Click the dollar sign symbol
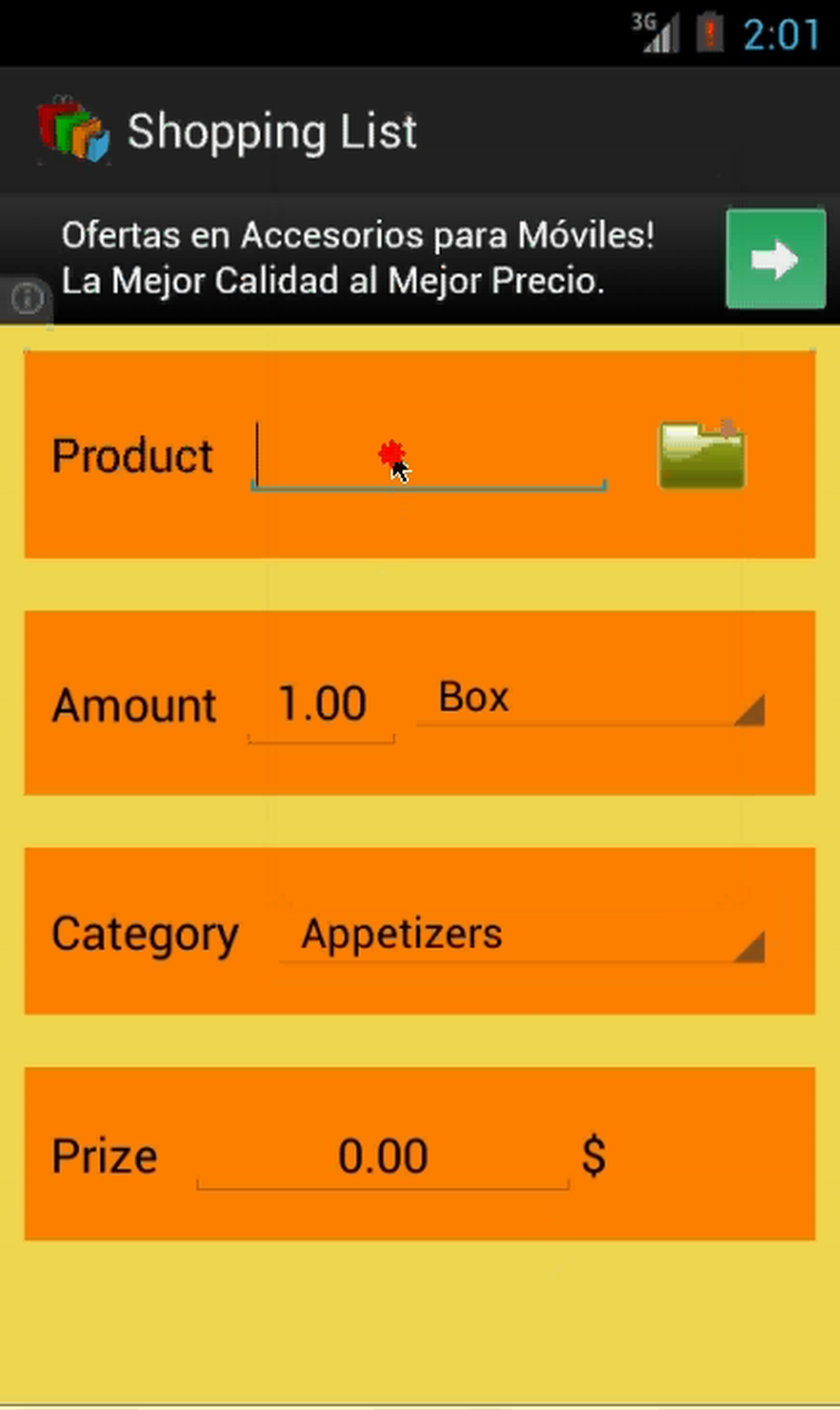Image resolution: width=840 pixels, height=1410 pixels. tap(594, 1157)
